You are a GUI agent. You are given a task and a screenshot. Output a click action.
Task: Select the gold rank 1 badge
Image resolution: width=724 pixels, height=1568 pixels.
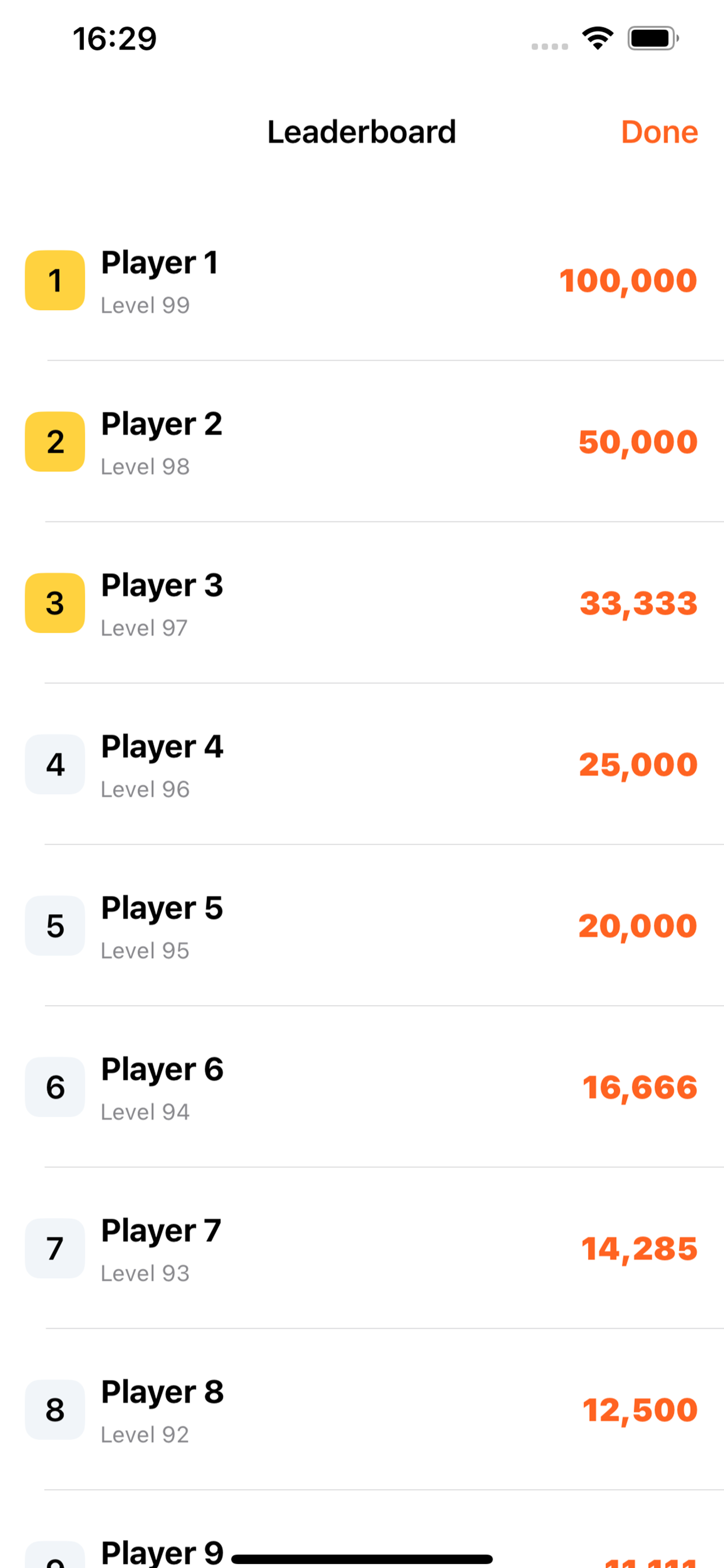point(54,280)
